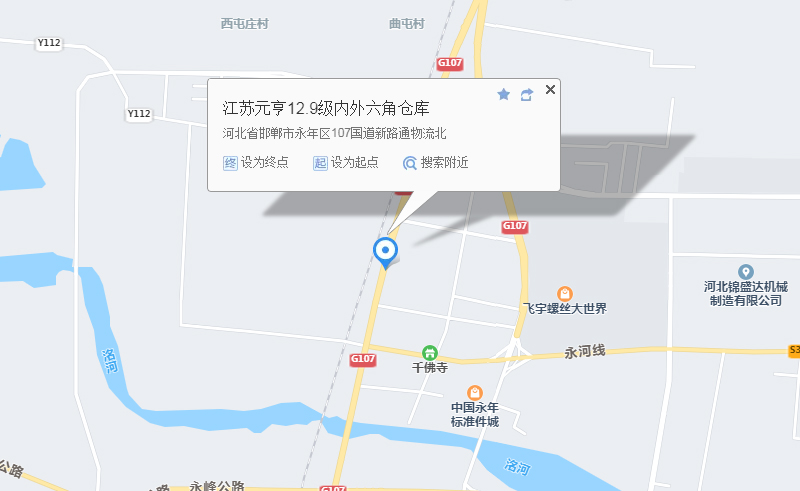Set this place as starting point (设为起点)
Image resolution: width=800 pixels, height=491 pixels.
tap(346, 162)
